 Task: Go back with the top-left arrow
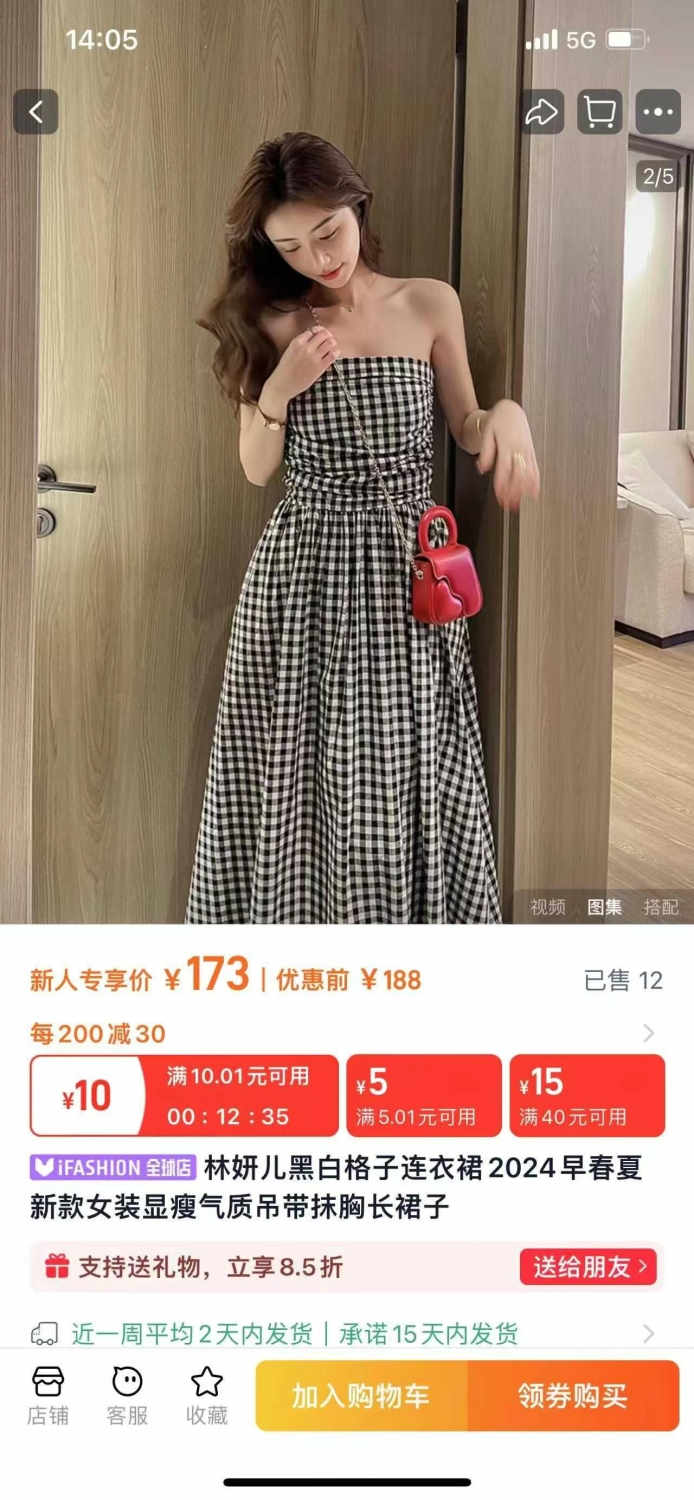35,112
